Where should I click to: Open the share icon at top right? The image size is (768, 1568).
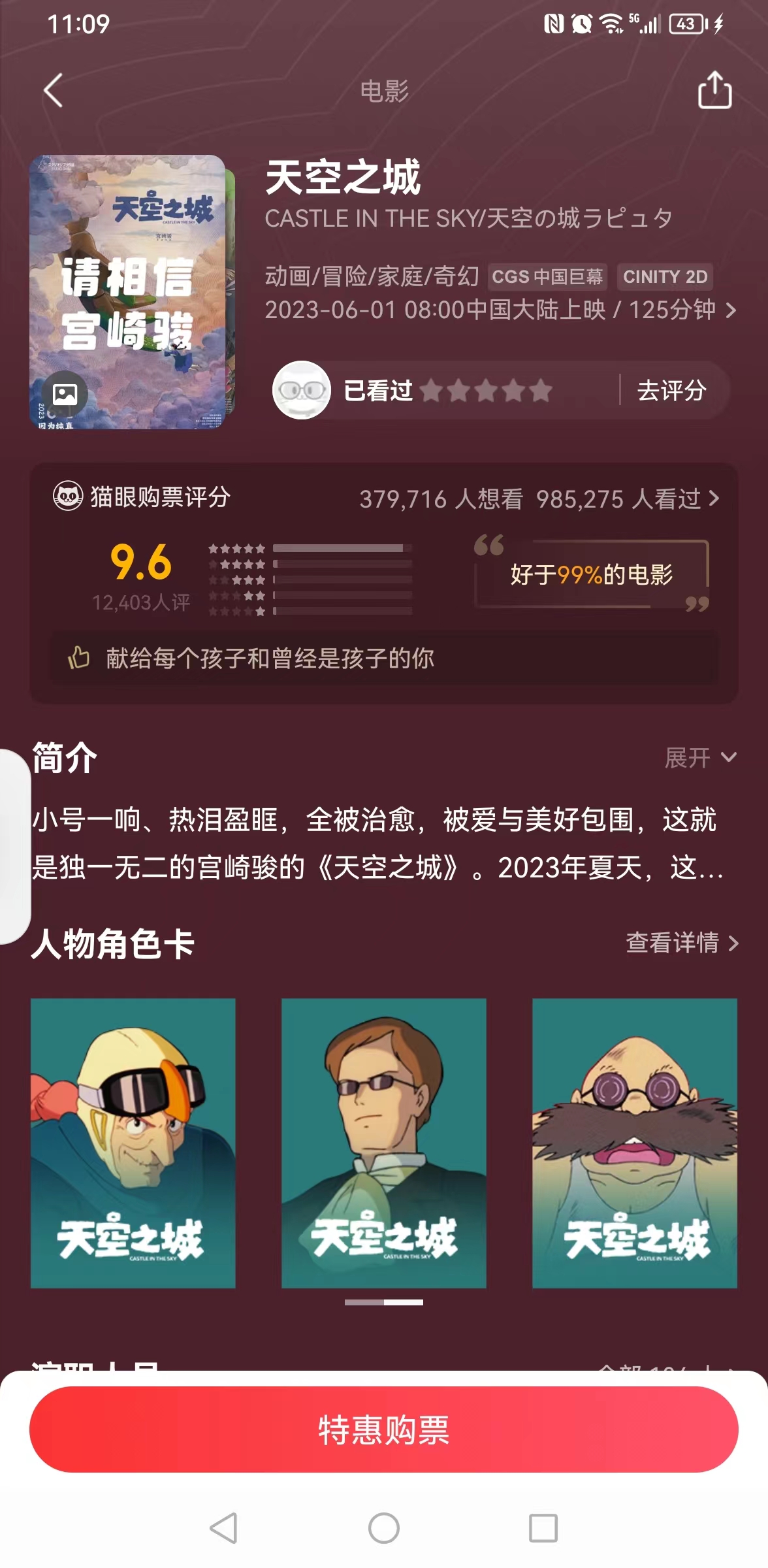click(x=714, y=91)
